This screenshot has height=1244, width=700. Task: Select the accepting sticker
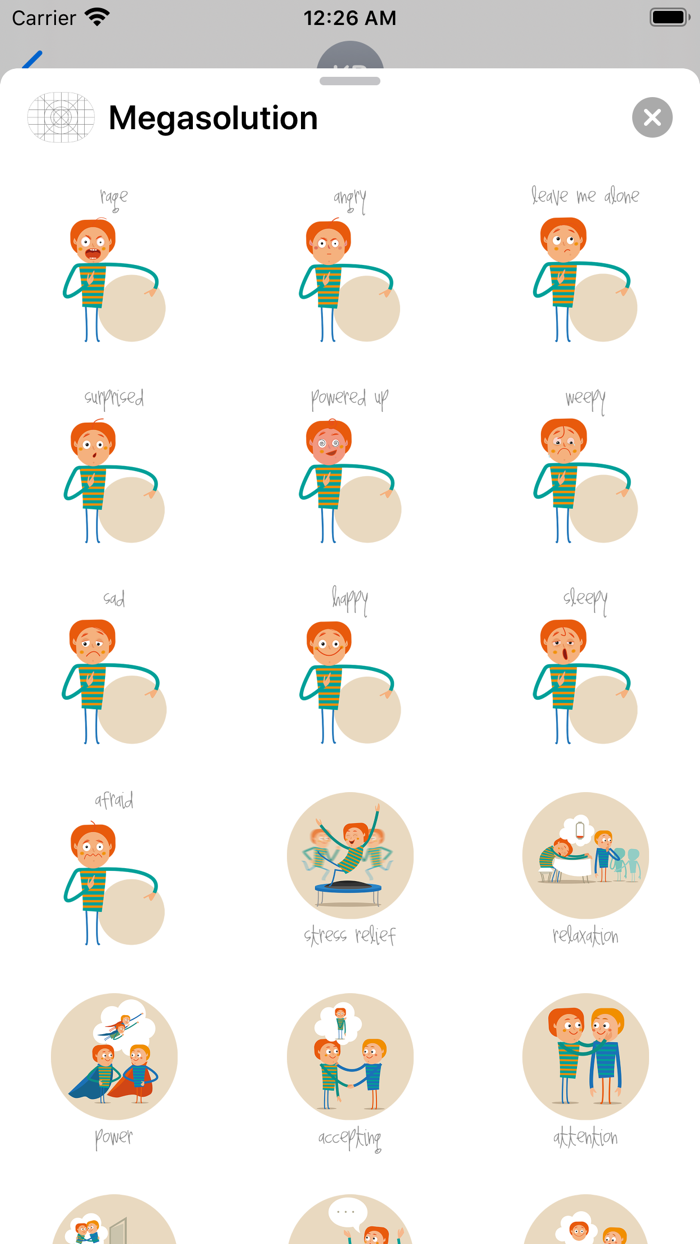point(350,1069)
